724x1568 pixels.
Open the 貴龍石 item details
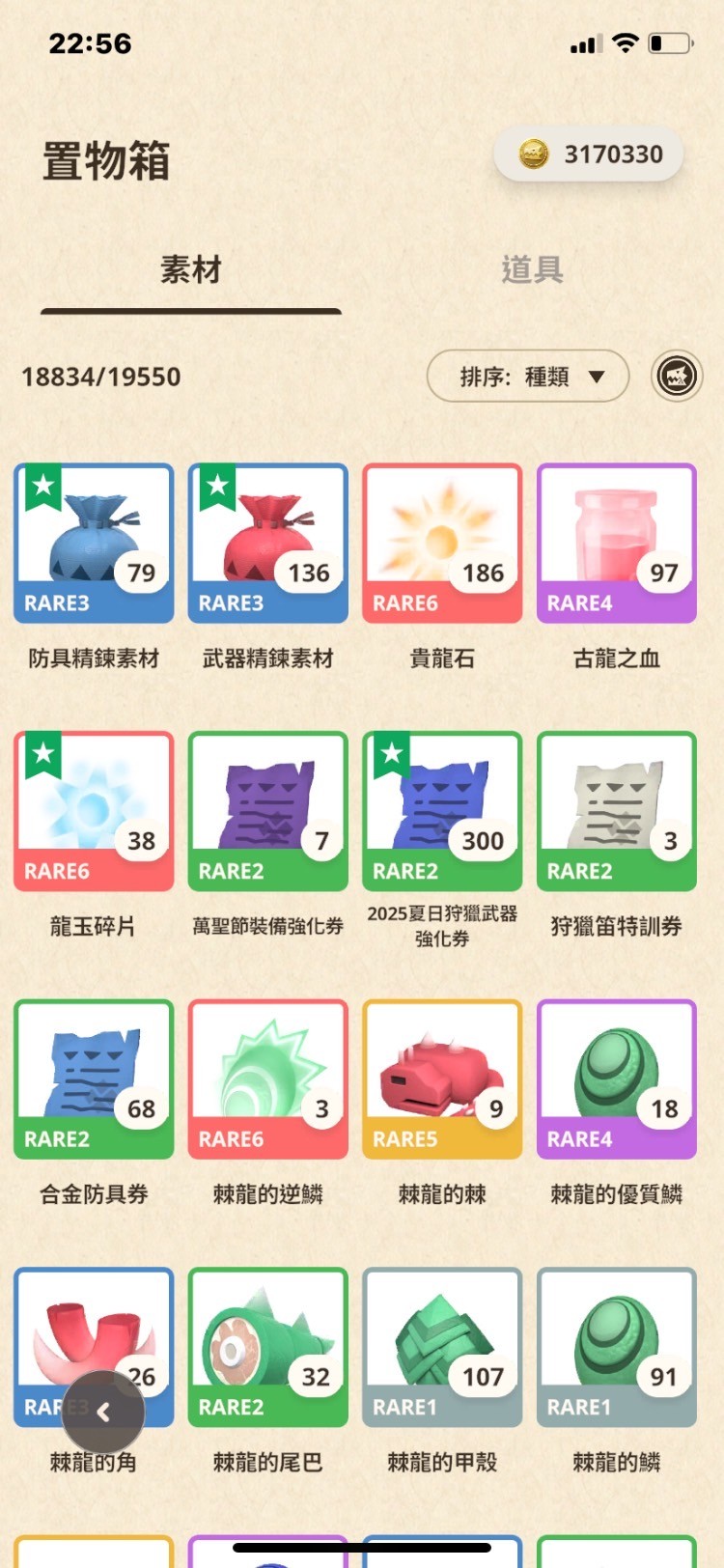[441, 543]
